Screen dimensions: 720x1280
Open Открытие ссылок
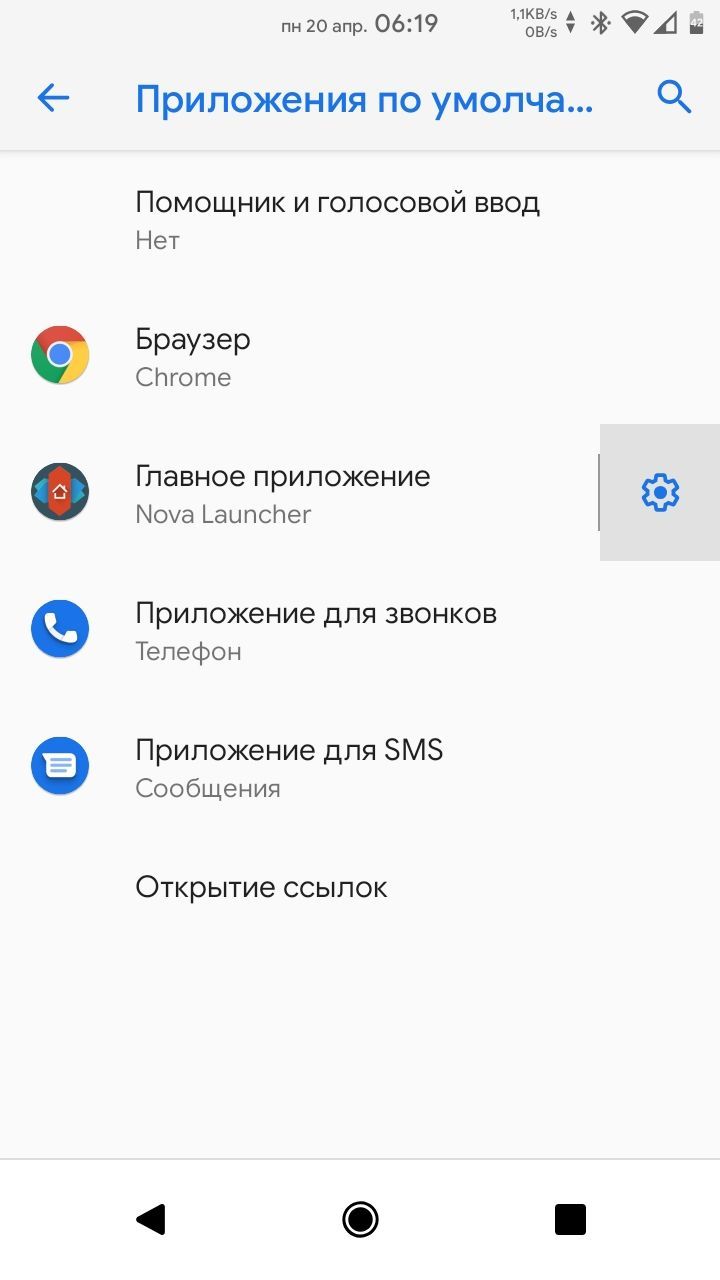(360, 887)
